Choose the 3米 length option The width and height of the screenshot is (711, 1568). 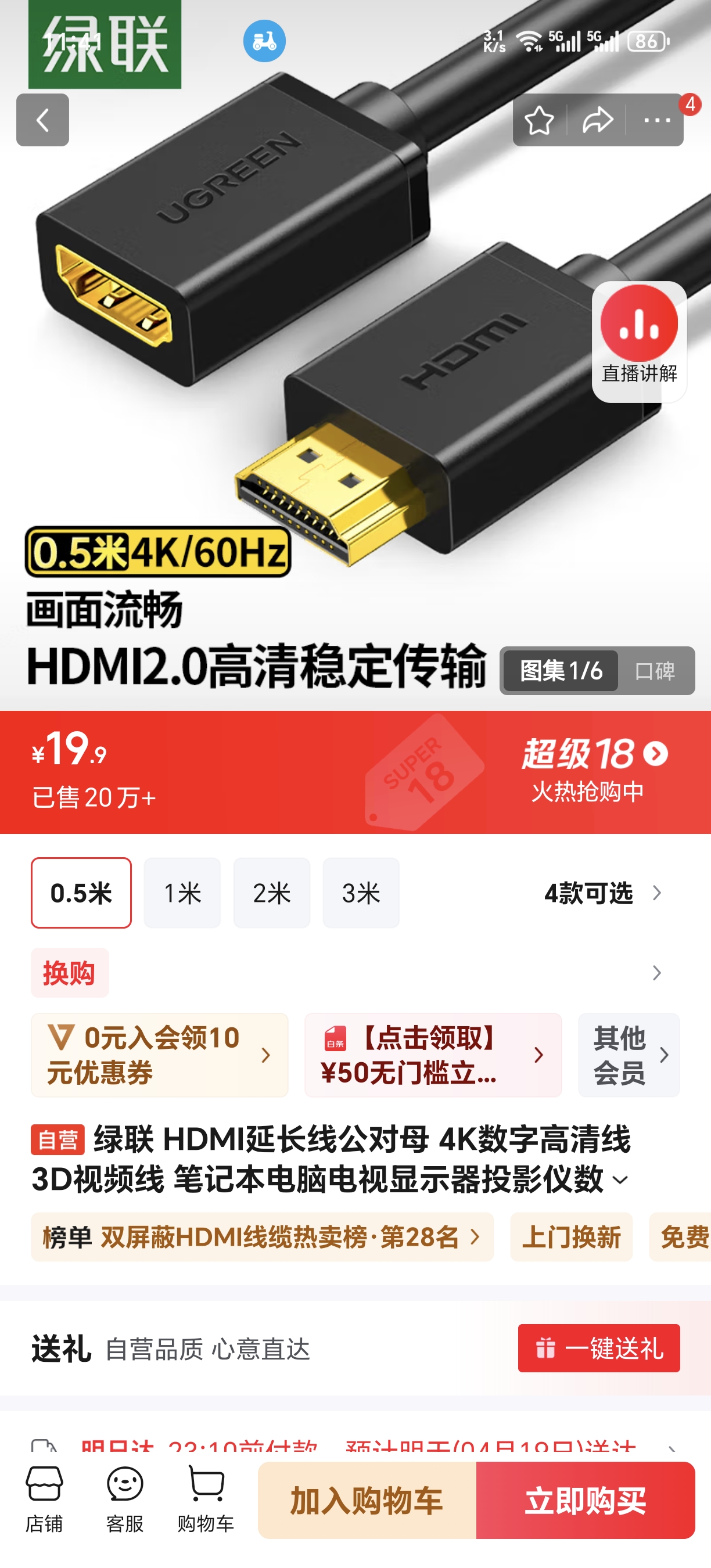(x=361, y=893)
